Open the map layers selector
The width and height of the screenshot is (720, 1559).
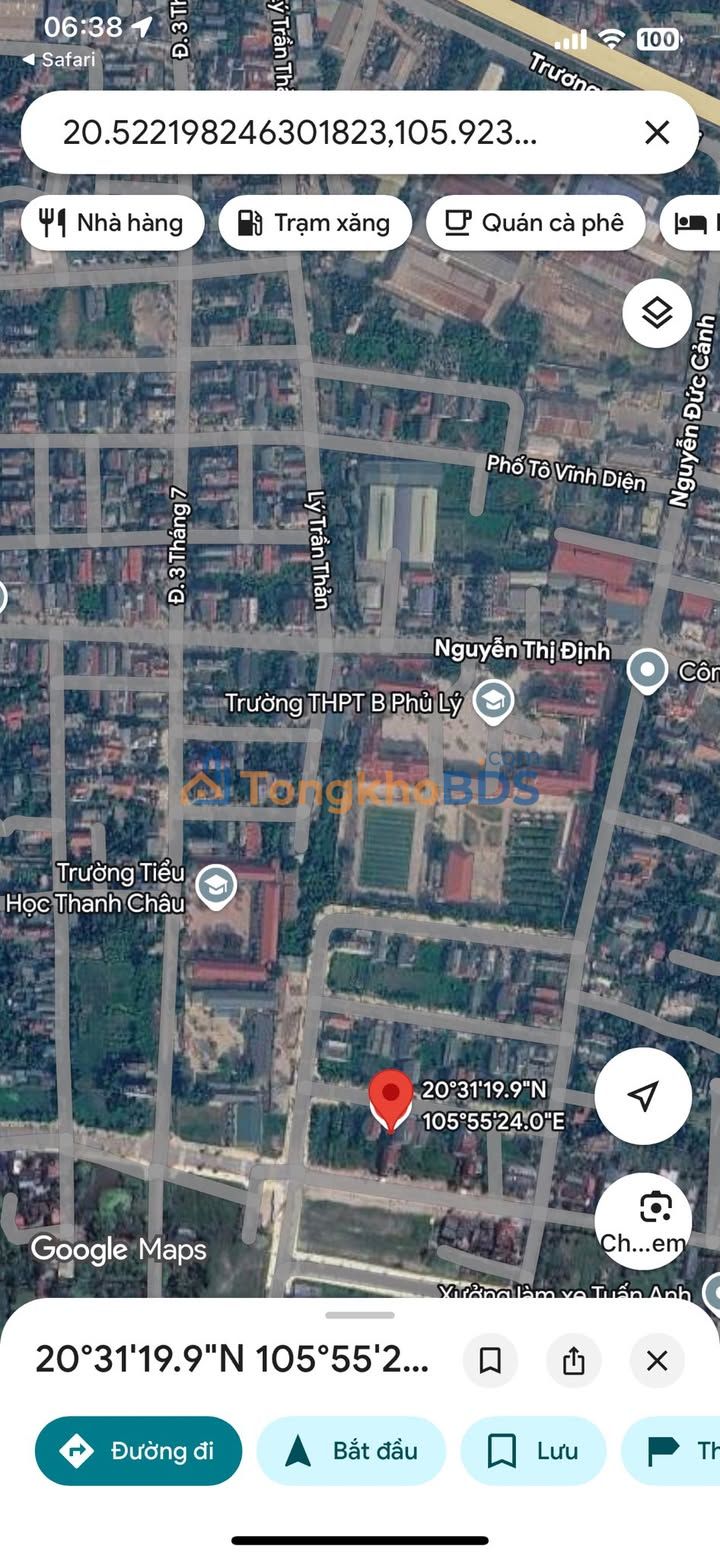tap(657, 313)
